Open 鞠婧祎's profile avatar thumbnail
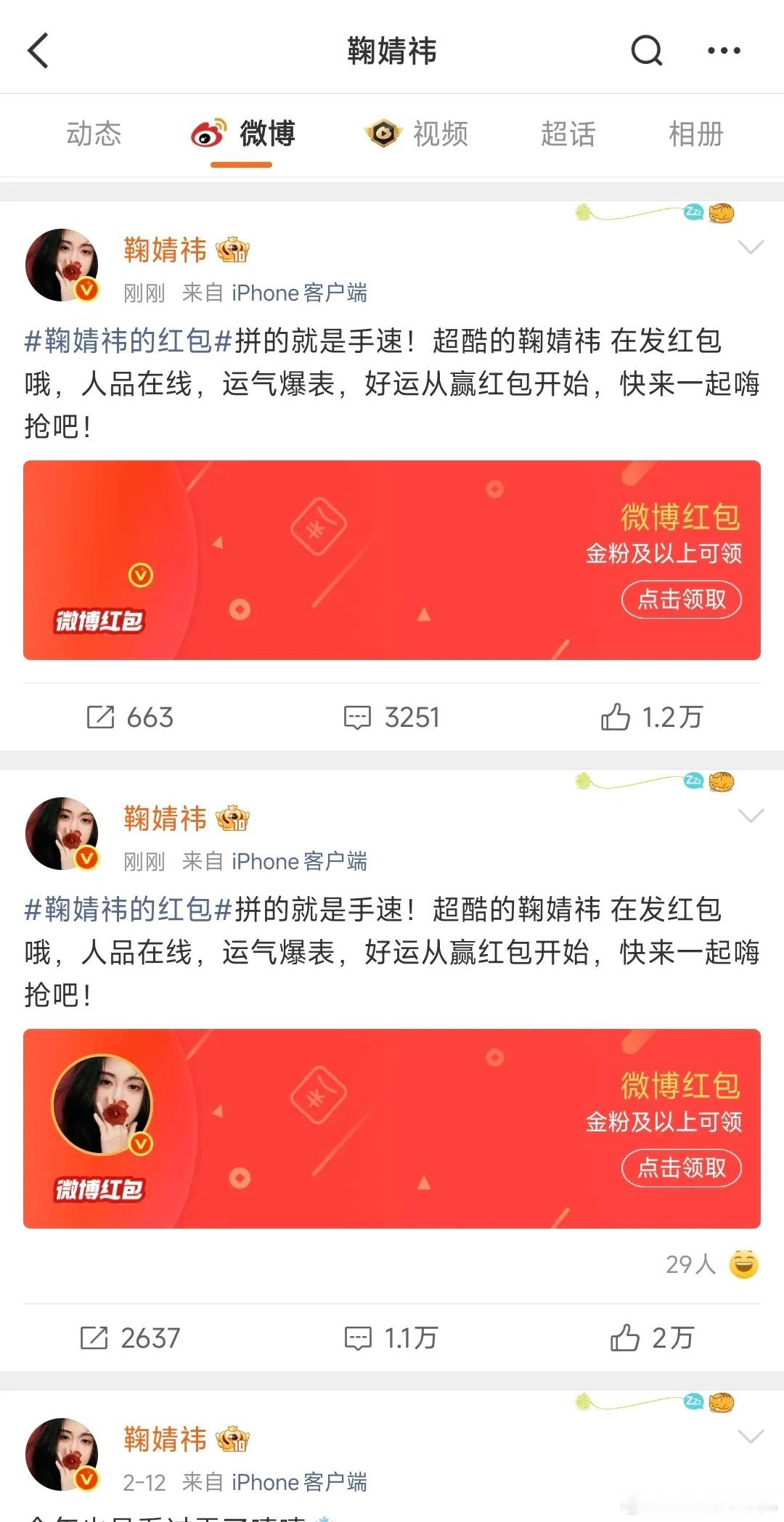 coord(62,265)
